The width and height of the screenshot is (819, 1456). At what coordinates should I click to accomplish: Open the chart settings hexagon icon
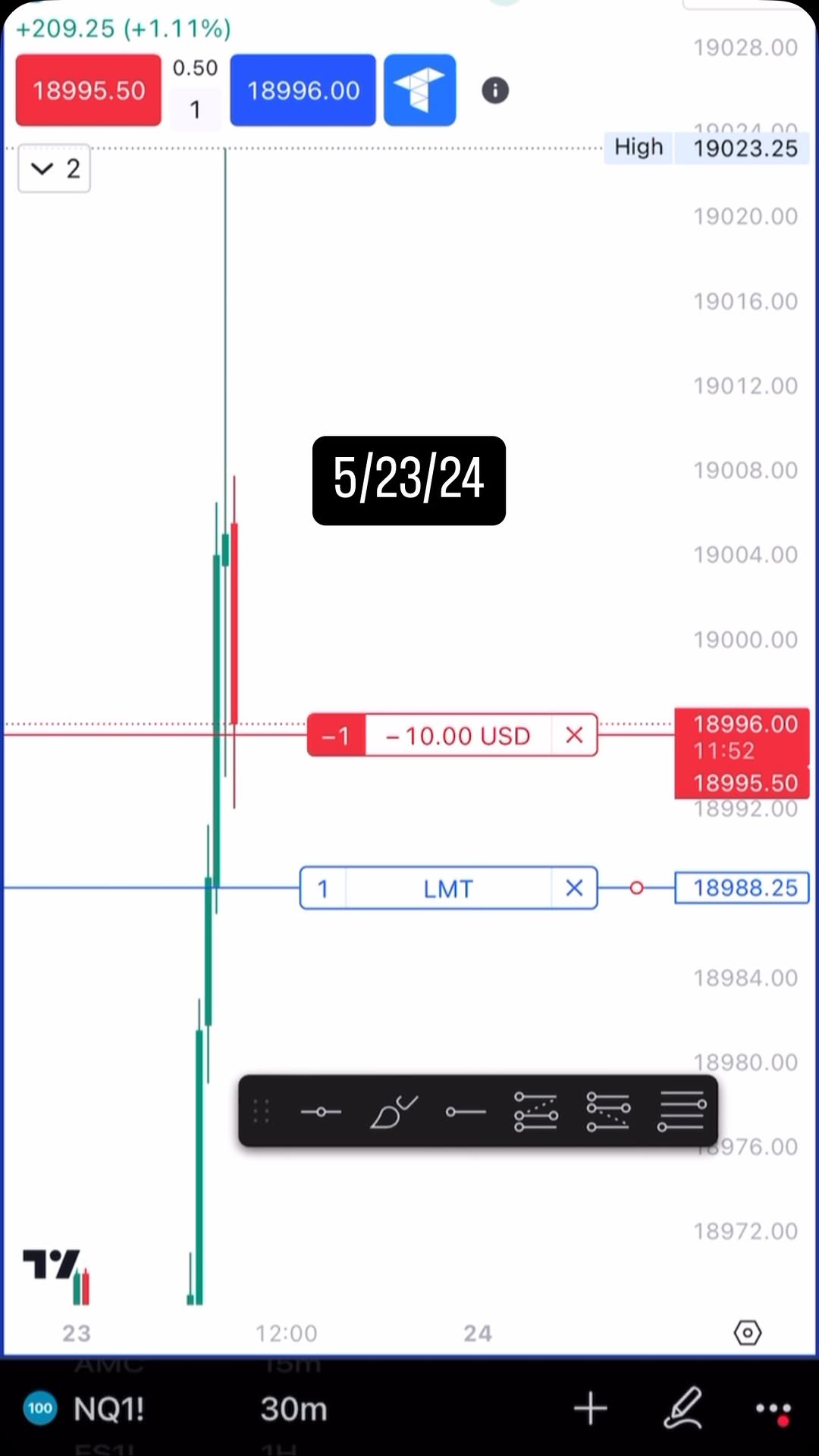(x=748, y=1332)
